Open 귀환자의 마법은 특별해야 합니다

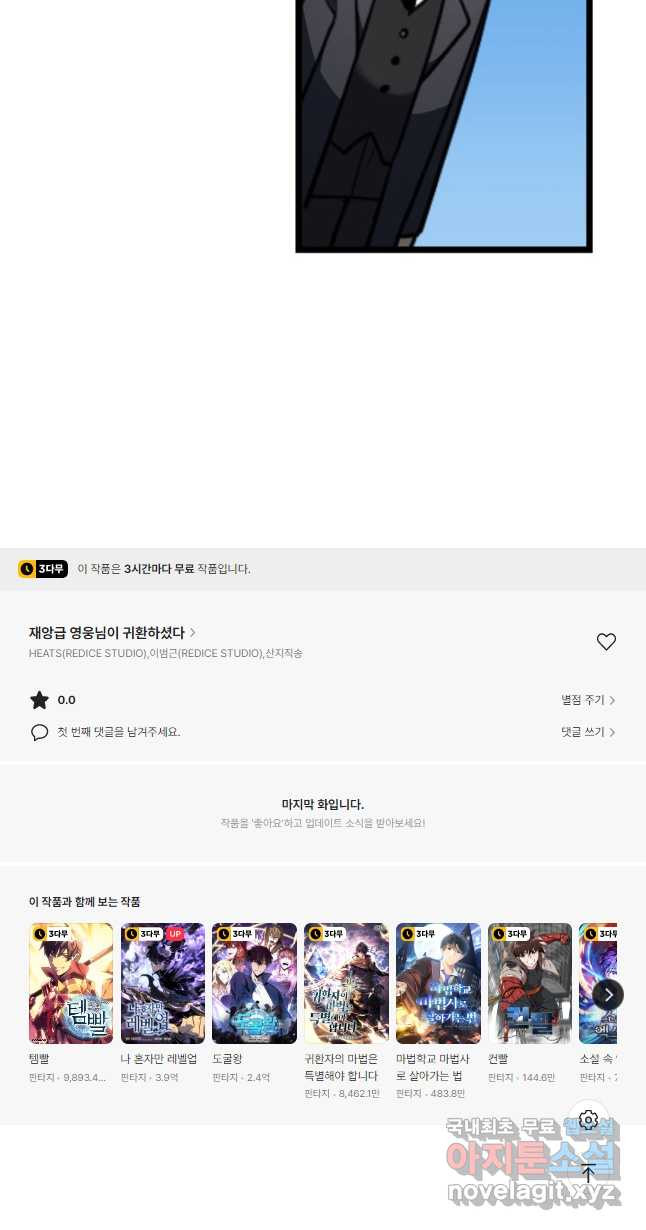point(346,983)
